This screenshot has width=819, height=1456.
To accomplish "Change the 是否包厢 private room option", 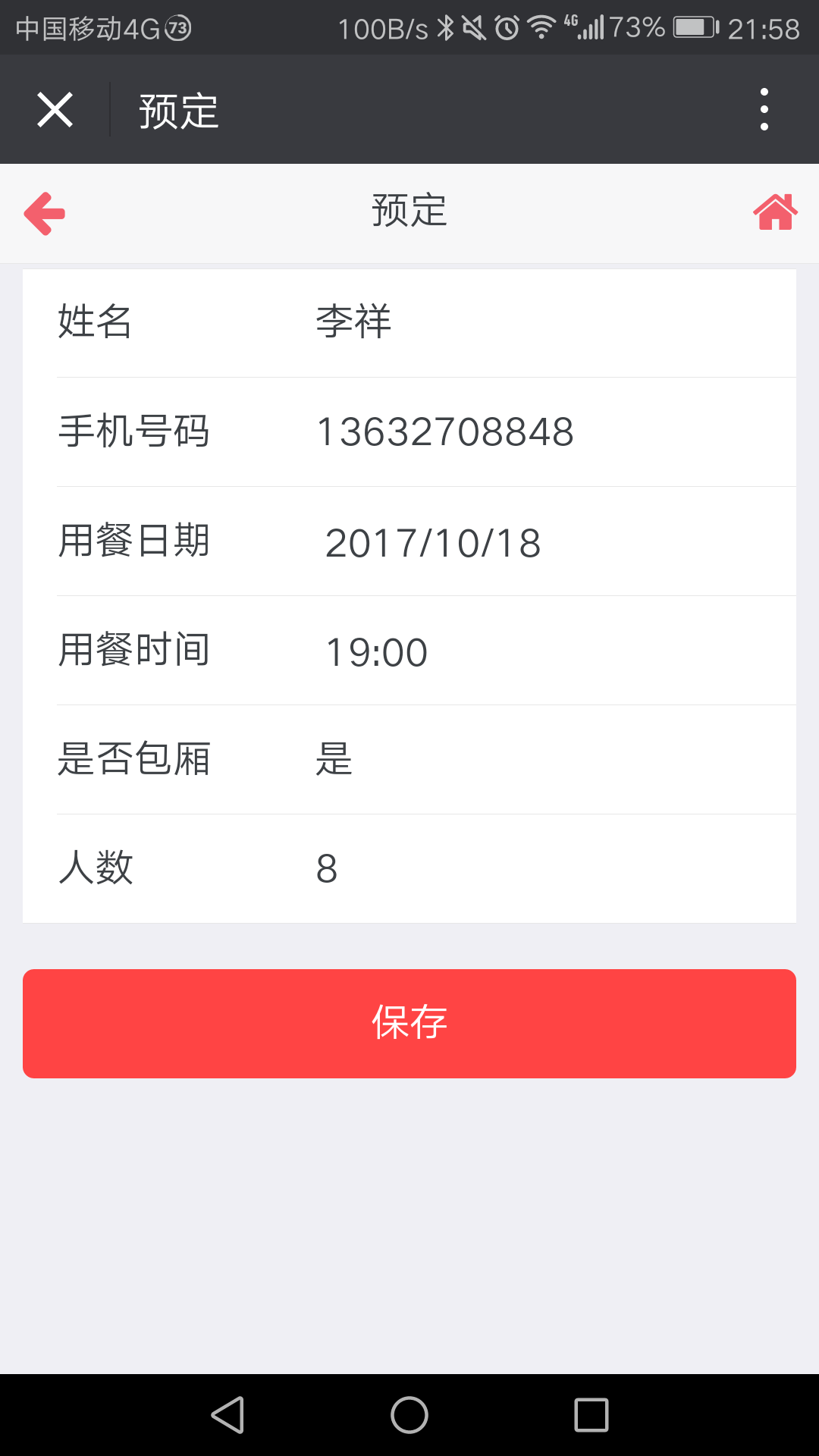I will pyautogui.click(x=531, y=759).
